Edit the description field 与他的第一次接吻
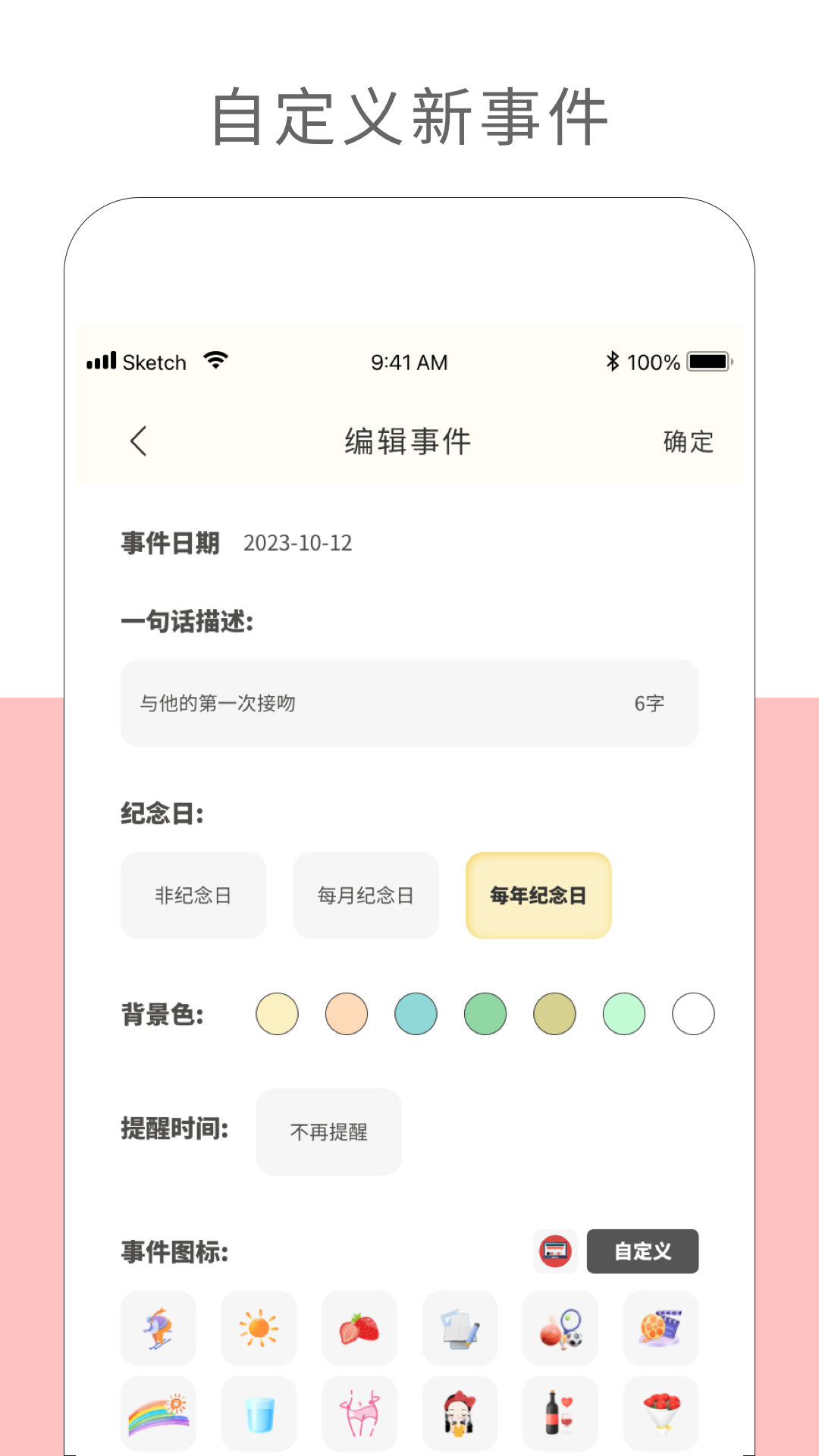 tap(409, 704)
